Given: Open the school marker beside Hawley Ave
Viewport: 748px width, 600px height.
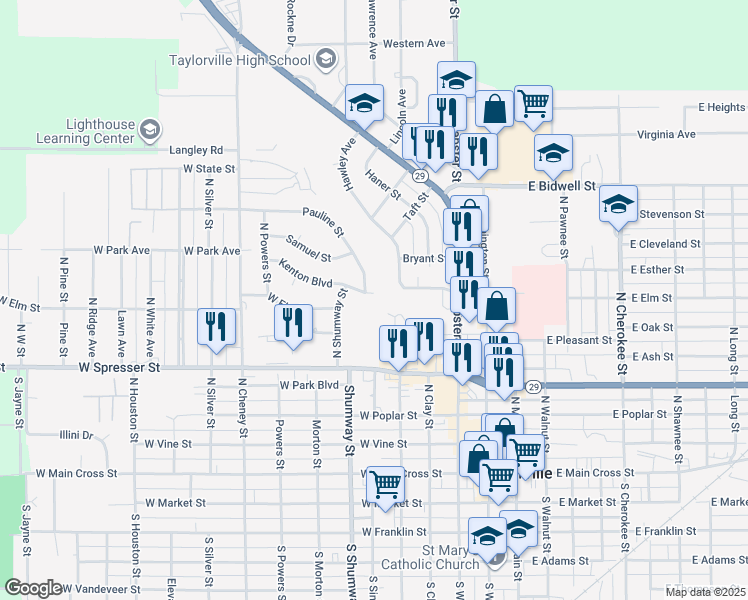Looking at the screenshot, I should [365, 103].
